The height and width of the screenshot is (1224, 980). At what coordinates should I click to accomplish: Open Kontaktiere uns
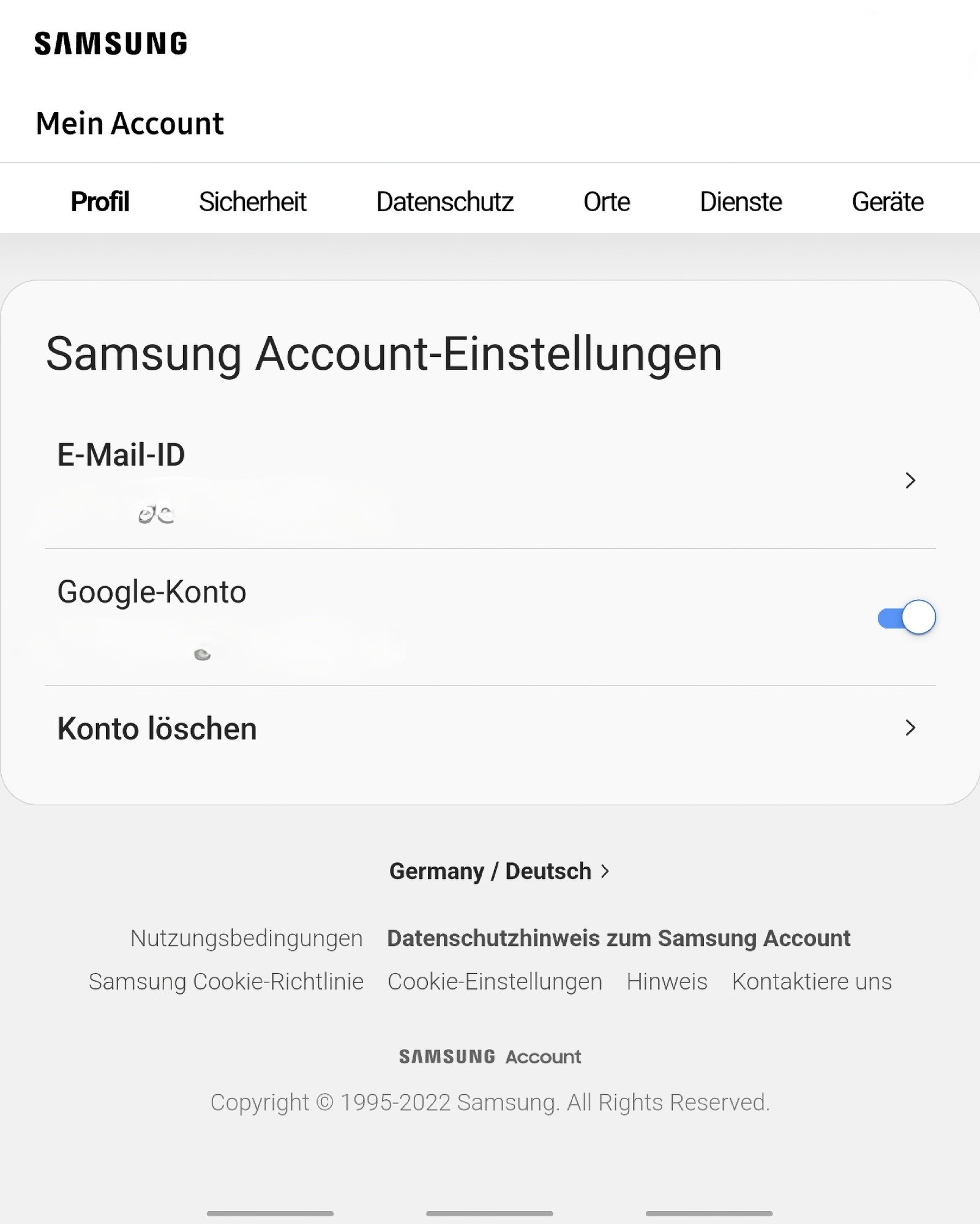[x=811, y=981]
